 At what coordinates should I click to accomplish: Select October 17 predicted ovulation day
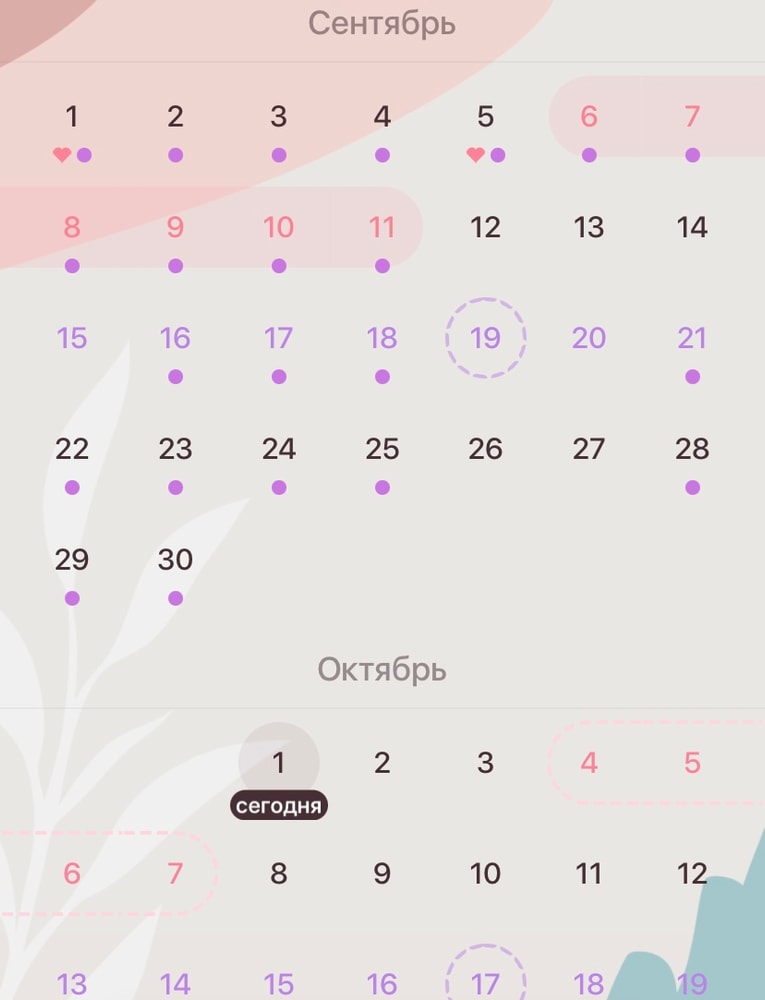click(485, 983)
